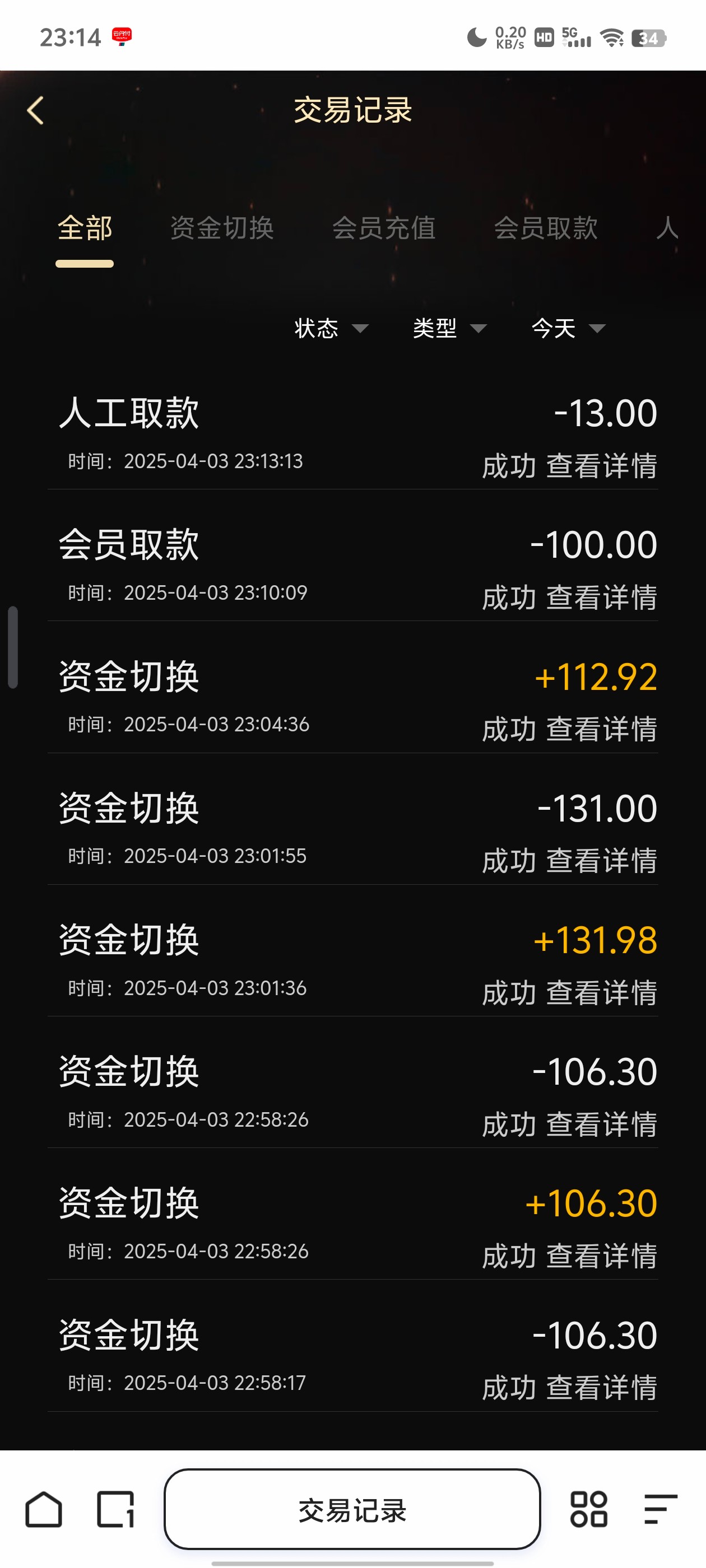Open the browser grid shortcuts icon

pyautogui.click(x=588, y=1510)
